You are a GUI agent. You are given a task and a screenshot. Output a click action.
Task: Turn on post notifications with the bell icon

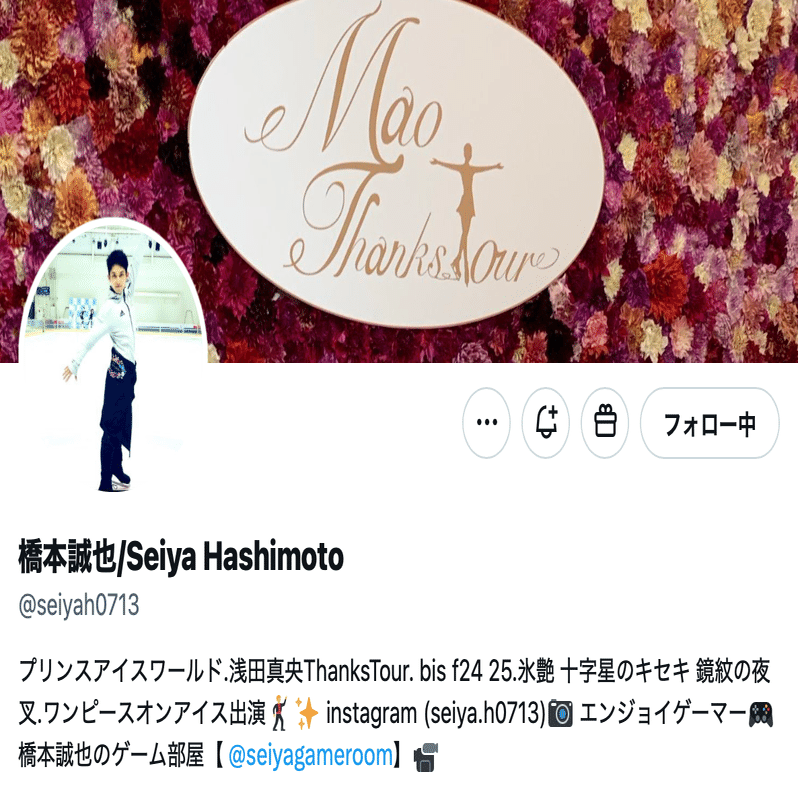coord(546,423)
